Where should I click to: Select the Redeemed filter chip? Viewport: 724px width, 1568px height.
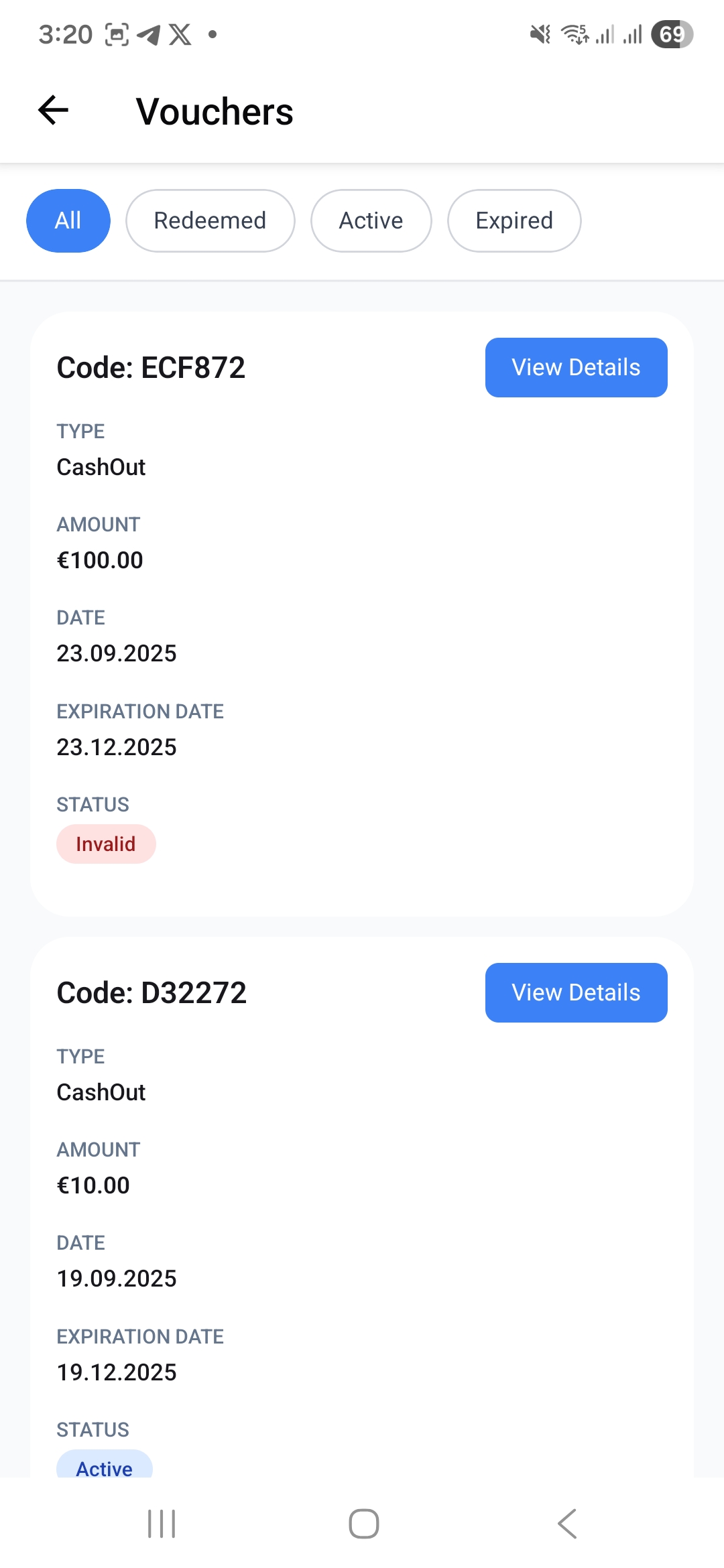click(210, 220)
